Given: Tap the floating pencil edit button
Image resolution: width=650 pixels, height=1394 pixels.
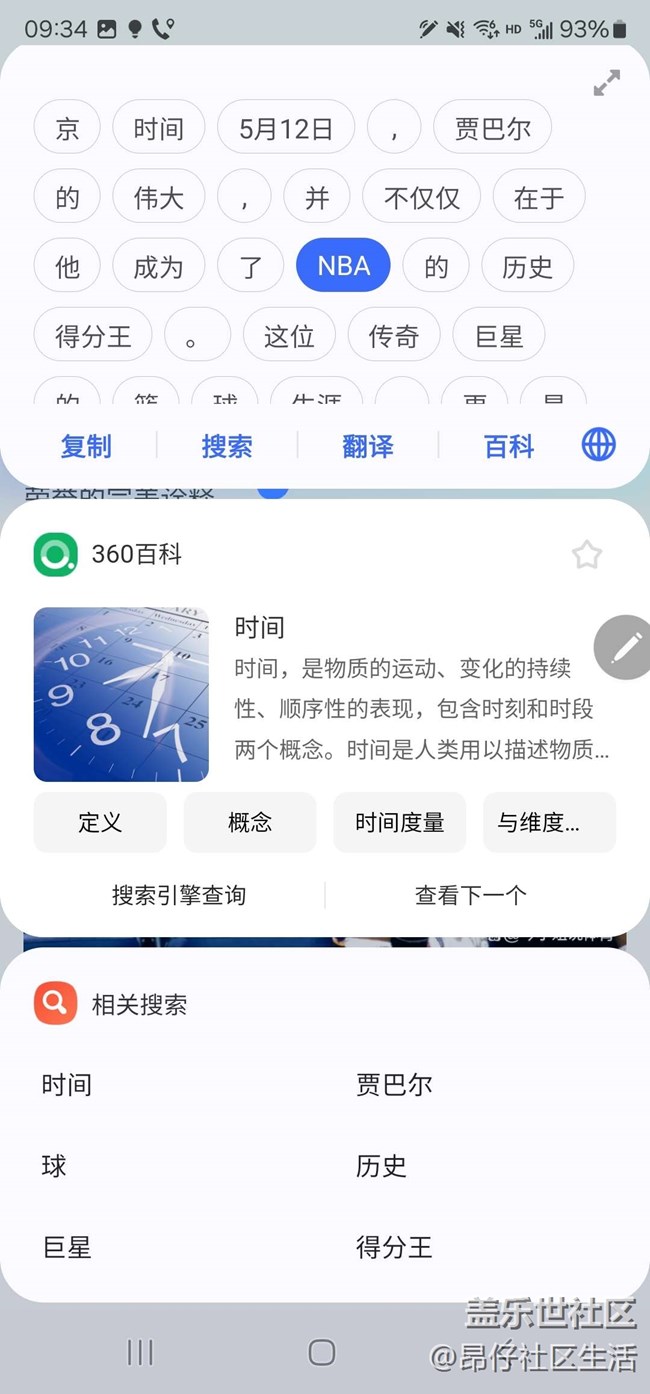Looking at the screenshot, I should click(626, 647).
